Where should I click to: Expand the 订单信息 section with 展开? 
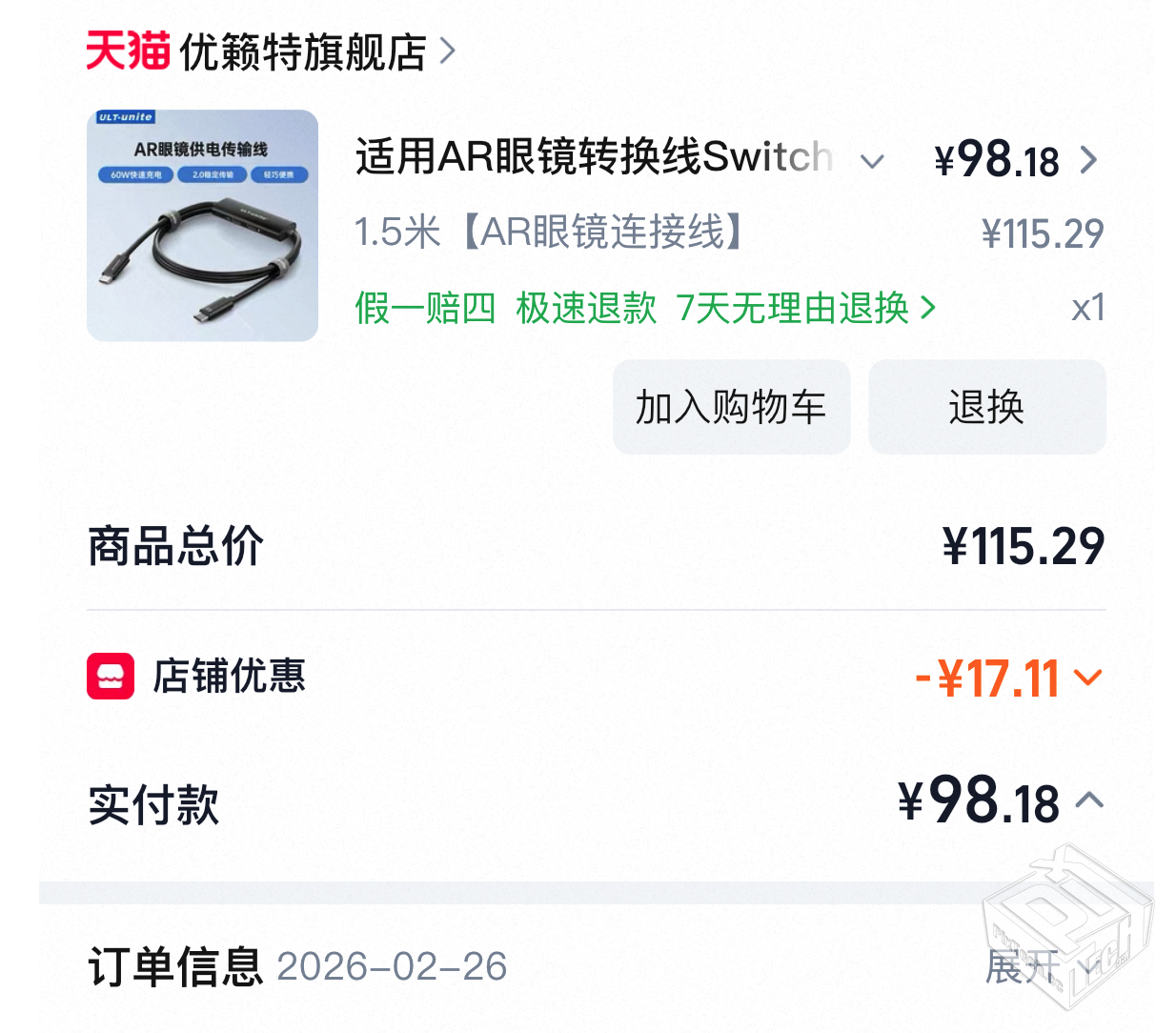[1041, 966]
